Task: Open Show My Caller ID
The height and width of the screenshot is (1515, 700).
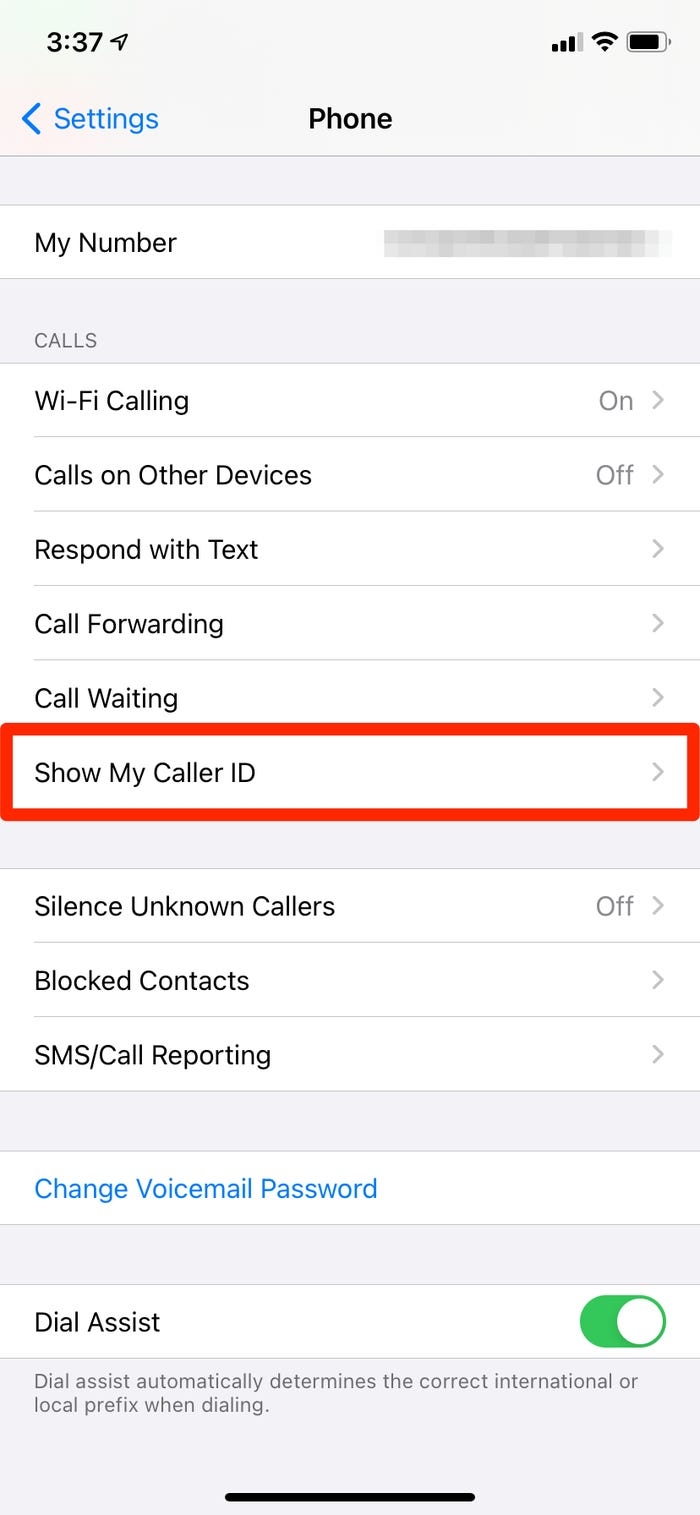Action: click(350, 773)
